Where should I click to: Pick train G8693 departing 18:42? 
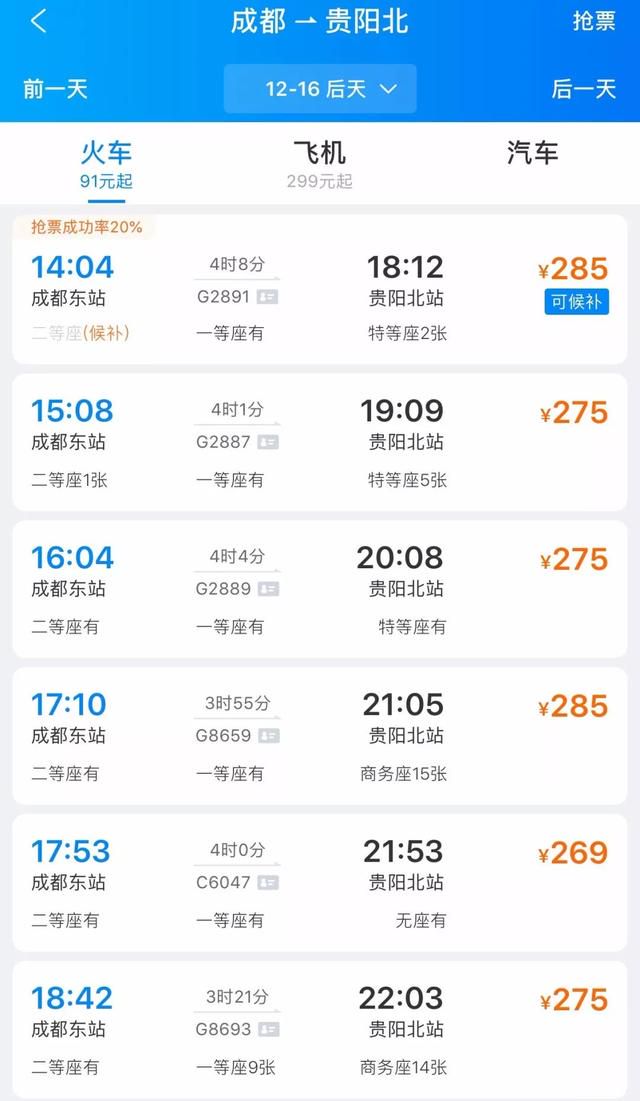click(x=320, y=1029)
